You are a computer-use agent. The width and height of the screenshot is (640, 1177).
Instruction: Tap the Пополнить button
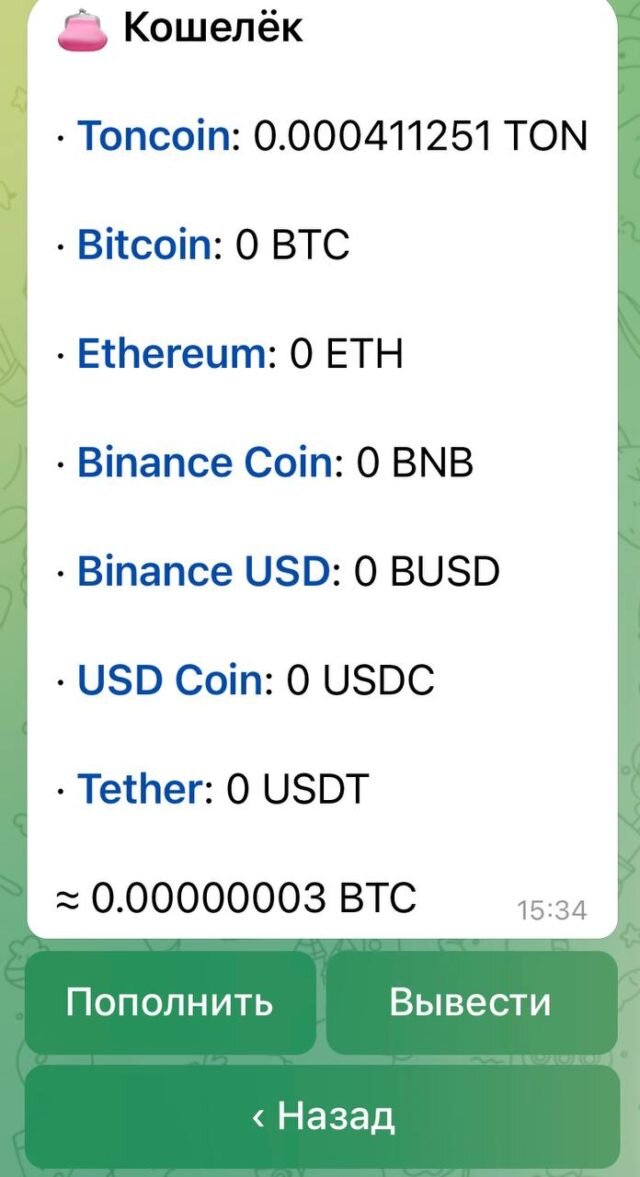pyautogui.click(x=170, y=1002)
